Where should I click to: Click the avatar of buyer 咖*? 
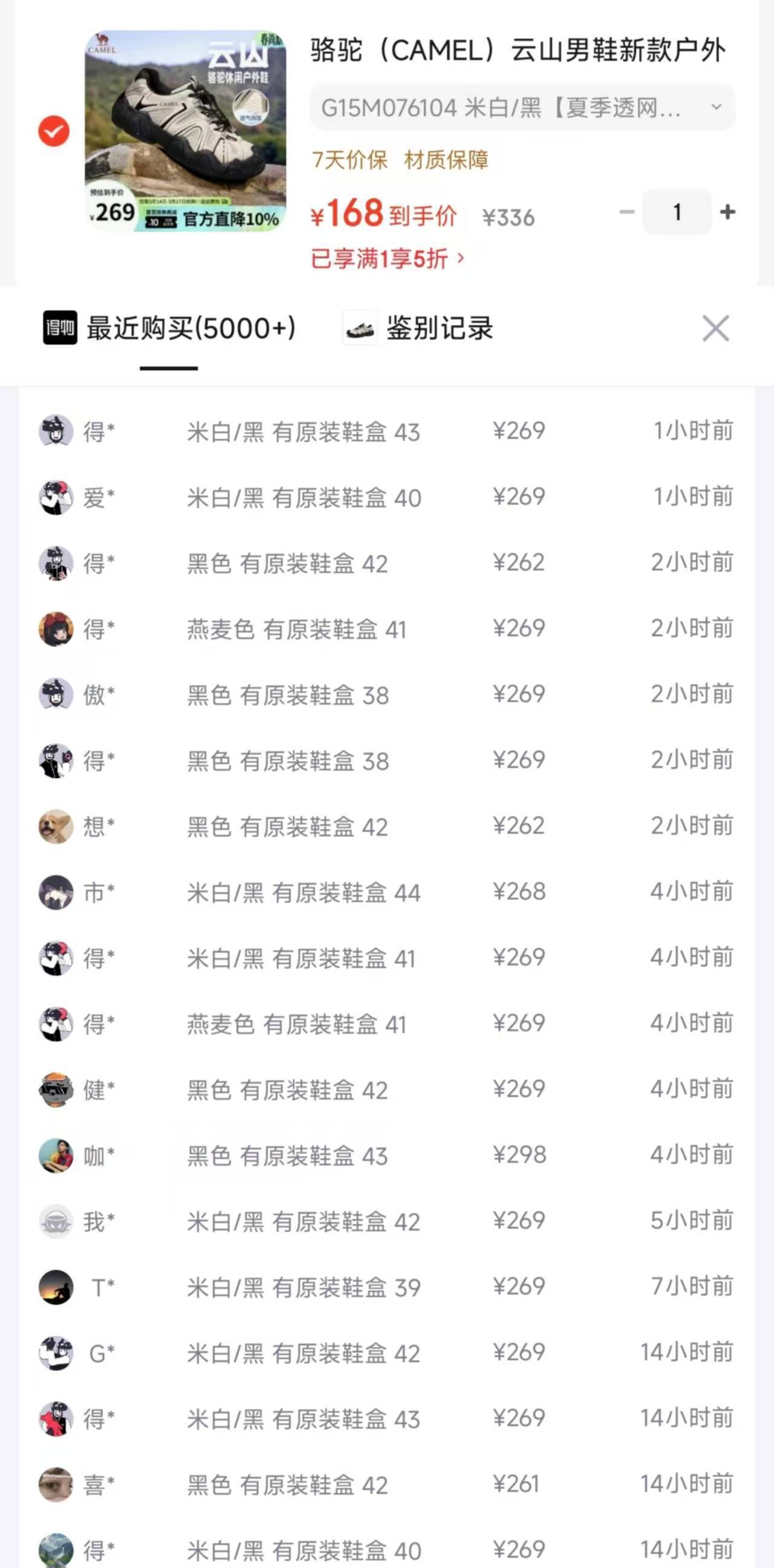coord(56,1155)
